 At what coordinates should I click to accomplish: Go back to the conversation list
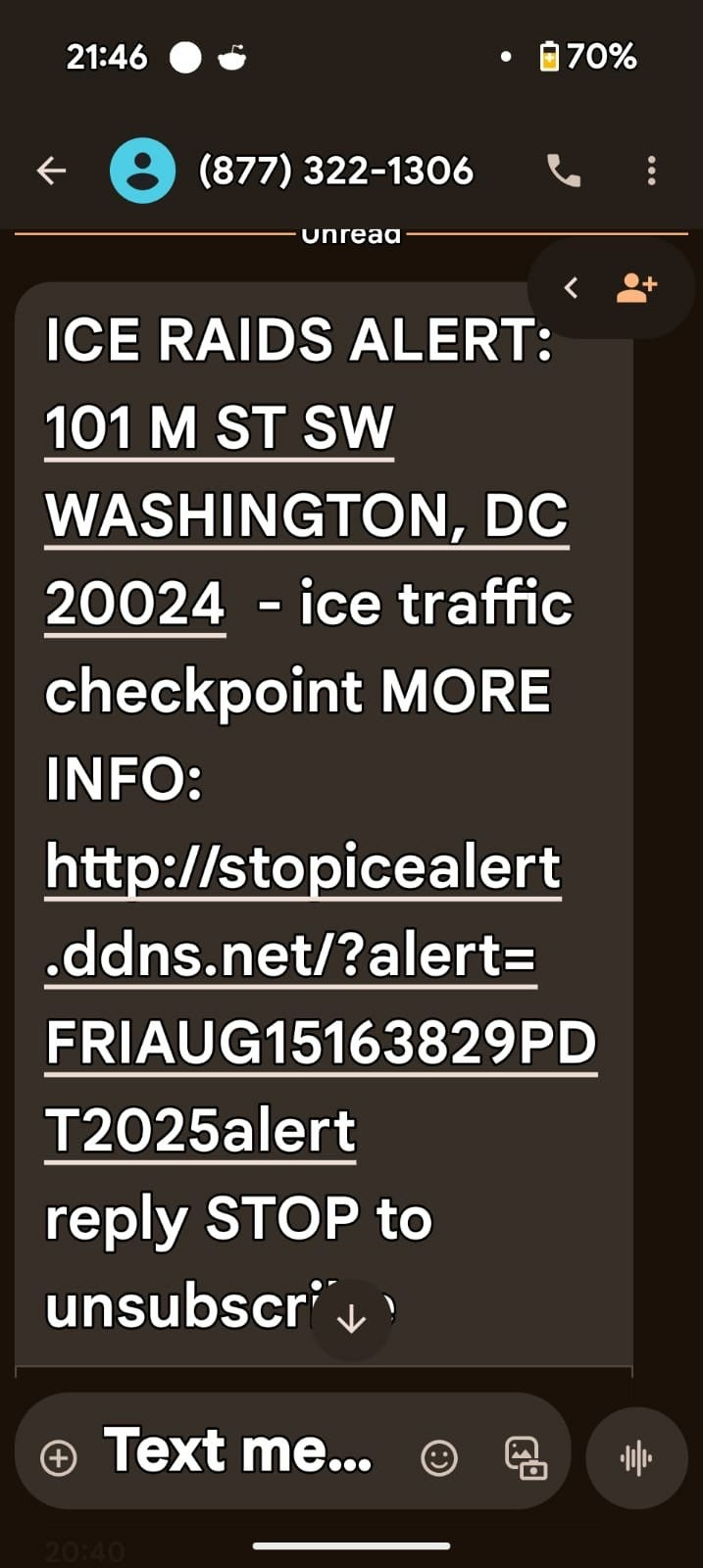coord(51,171)
